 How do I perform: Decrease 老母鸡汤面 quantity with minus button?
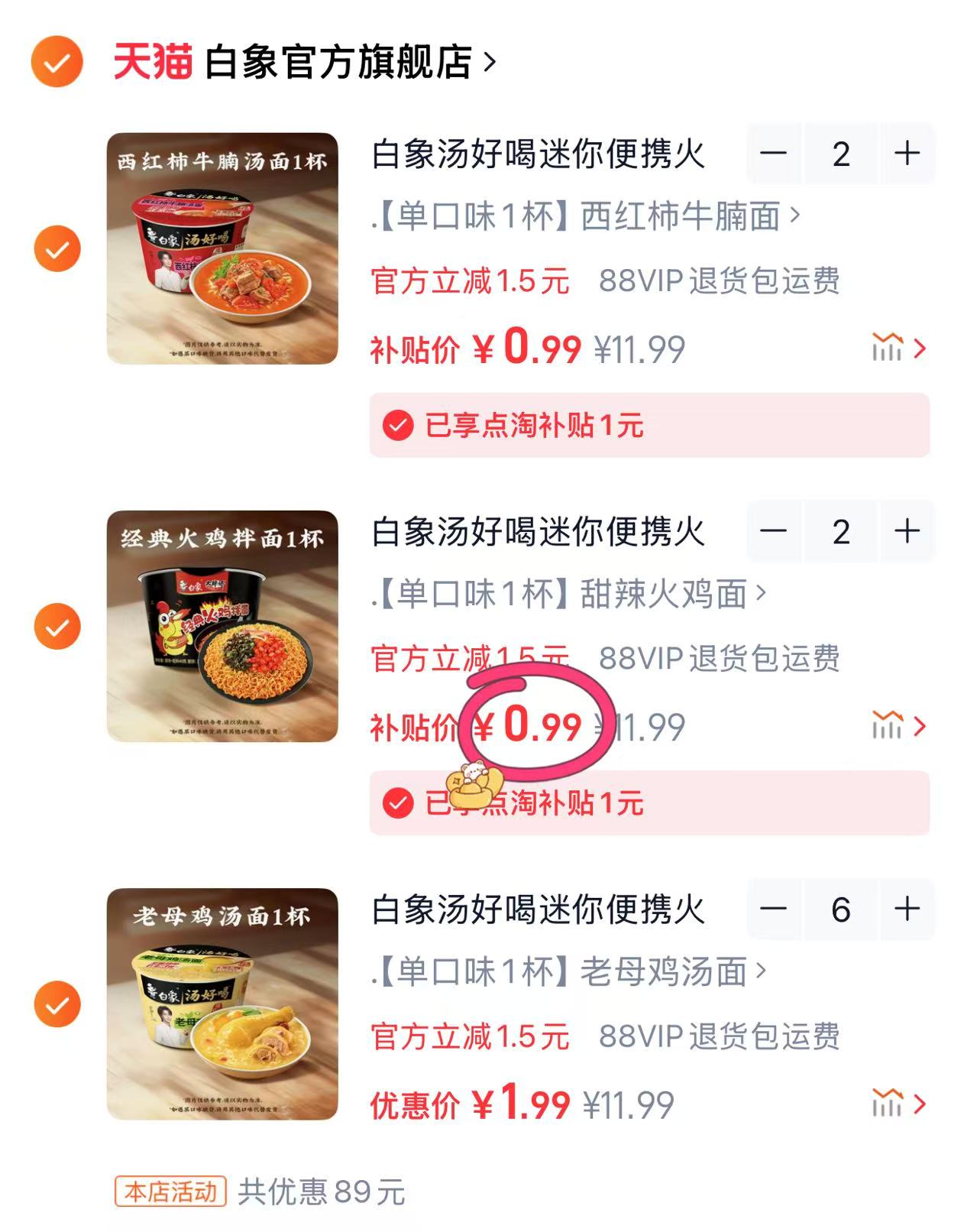[775, 909]
